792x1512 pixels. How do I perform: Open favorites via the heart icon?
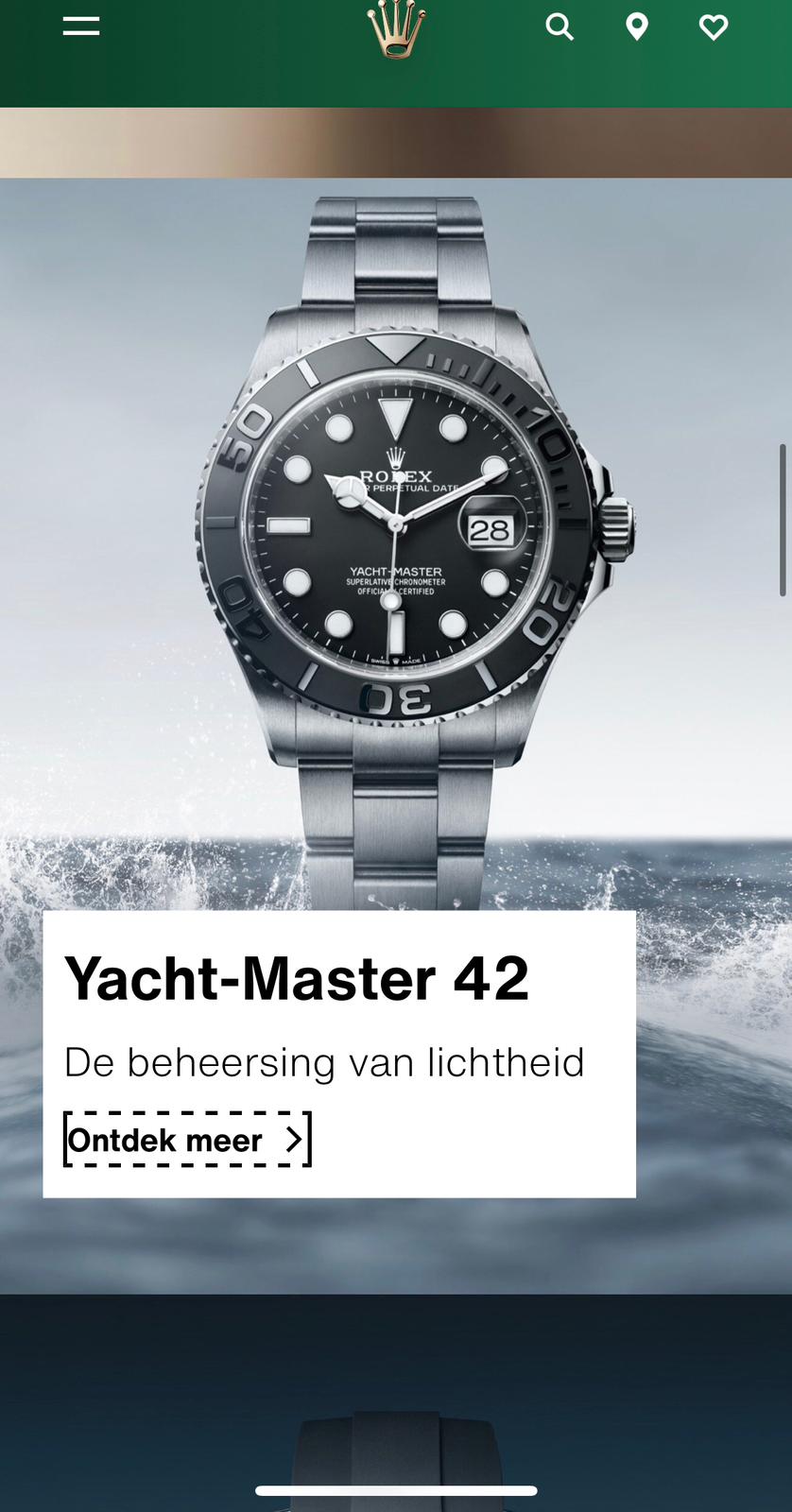714,27
